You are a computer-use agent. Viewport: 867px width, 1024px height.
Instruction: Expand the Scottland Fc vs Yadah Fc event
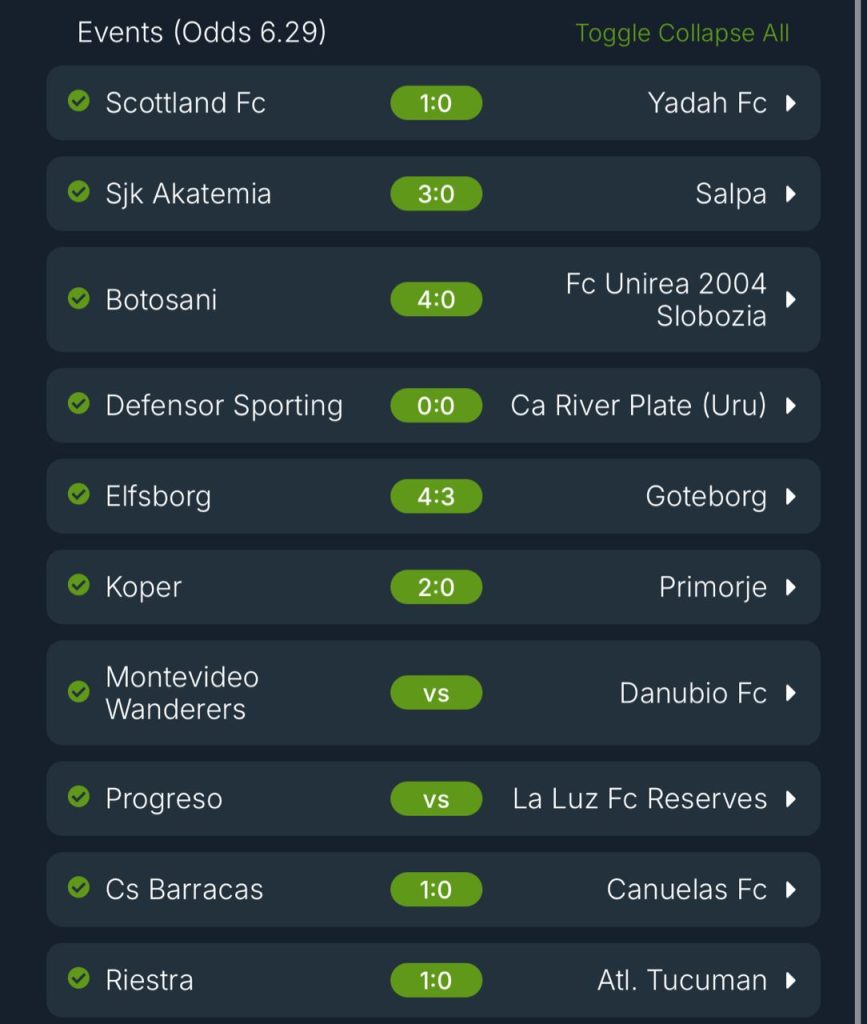[790, 103]
